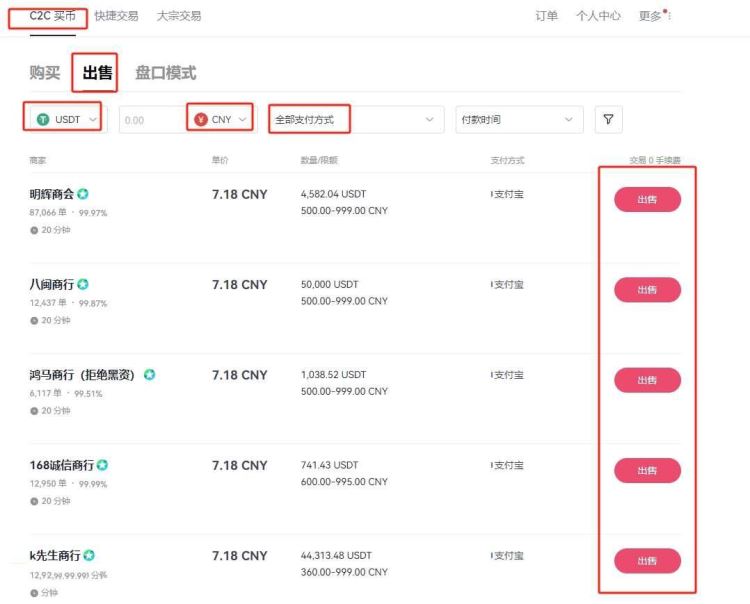Sell to k先生商行
The image size is (750, 604).
point(647,561)
